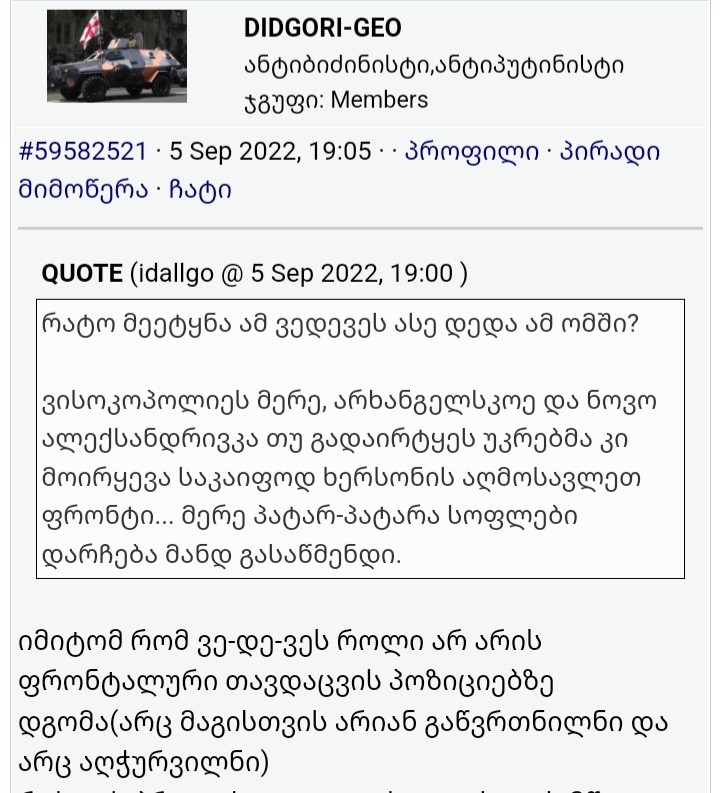Click the Georgian flag on the avatar image
This screenshot has height=793, width=720.
click(x=88, y=33)
